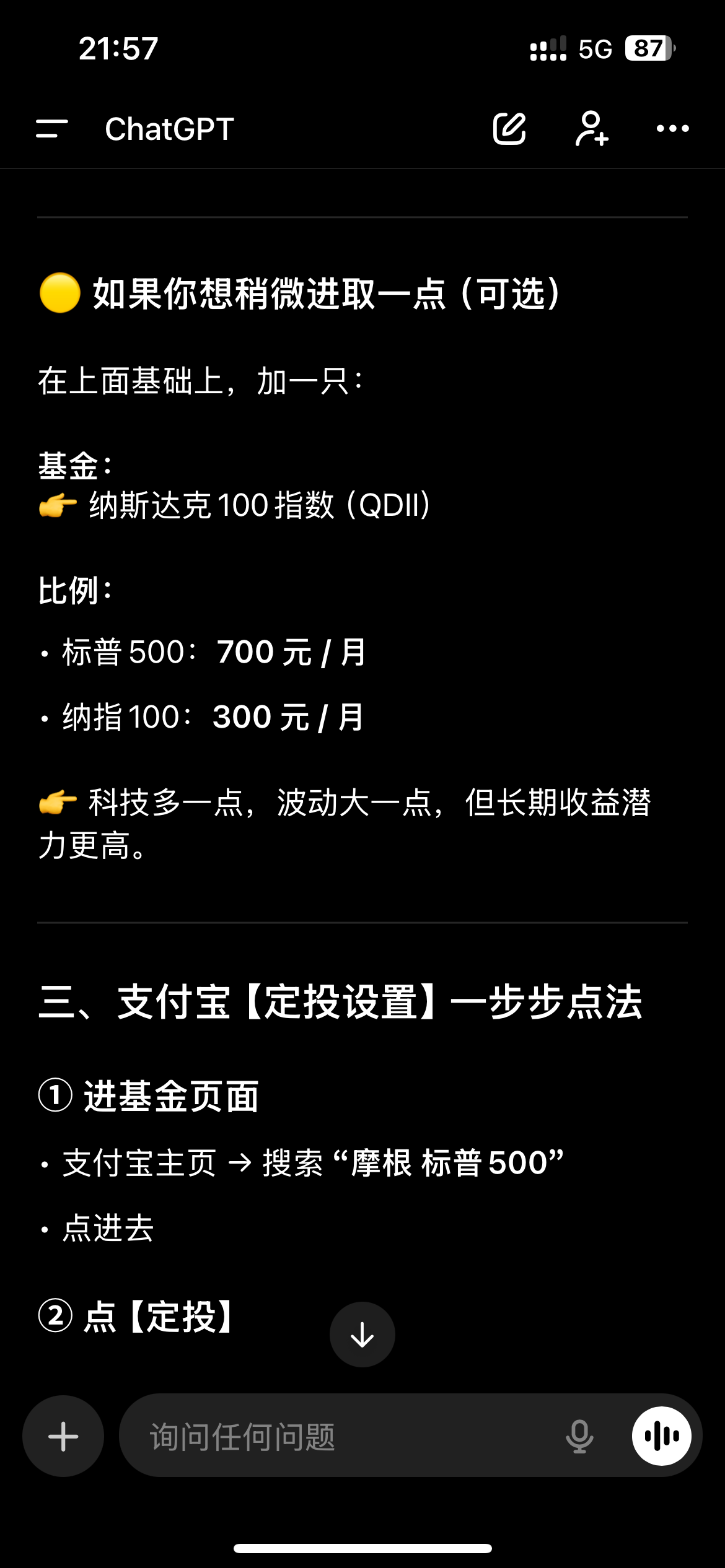Viewport: 725px width, 1568px height.
Task: Compose a new chat
Action: (508, 128)
